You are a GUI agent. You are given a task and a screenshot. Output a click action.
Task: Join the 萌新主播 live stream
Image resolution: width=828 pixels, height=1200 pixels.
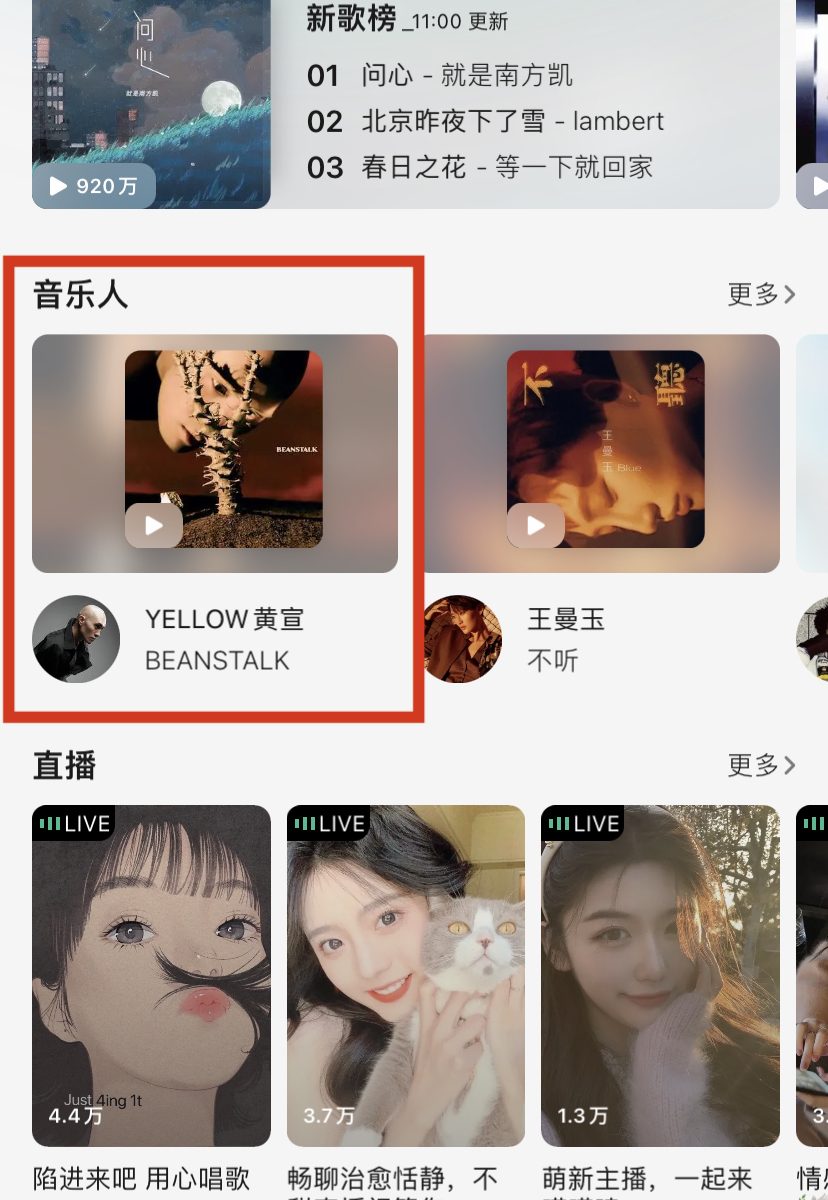(660, 975)
